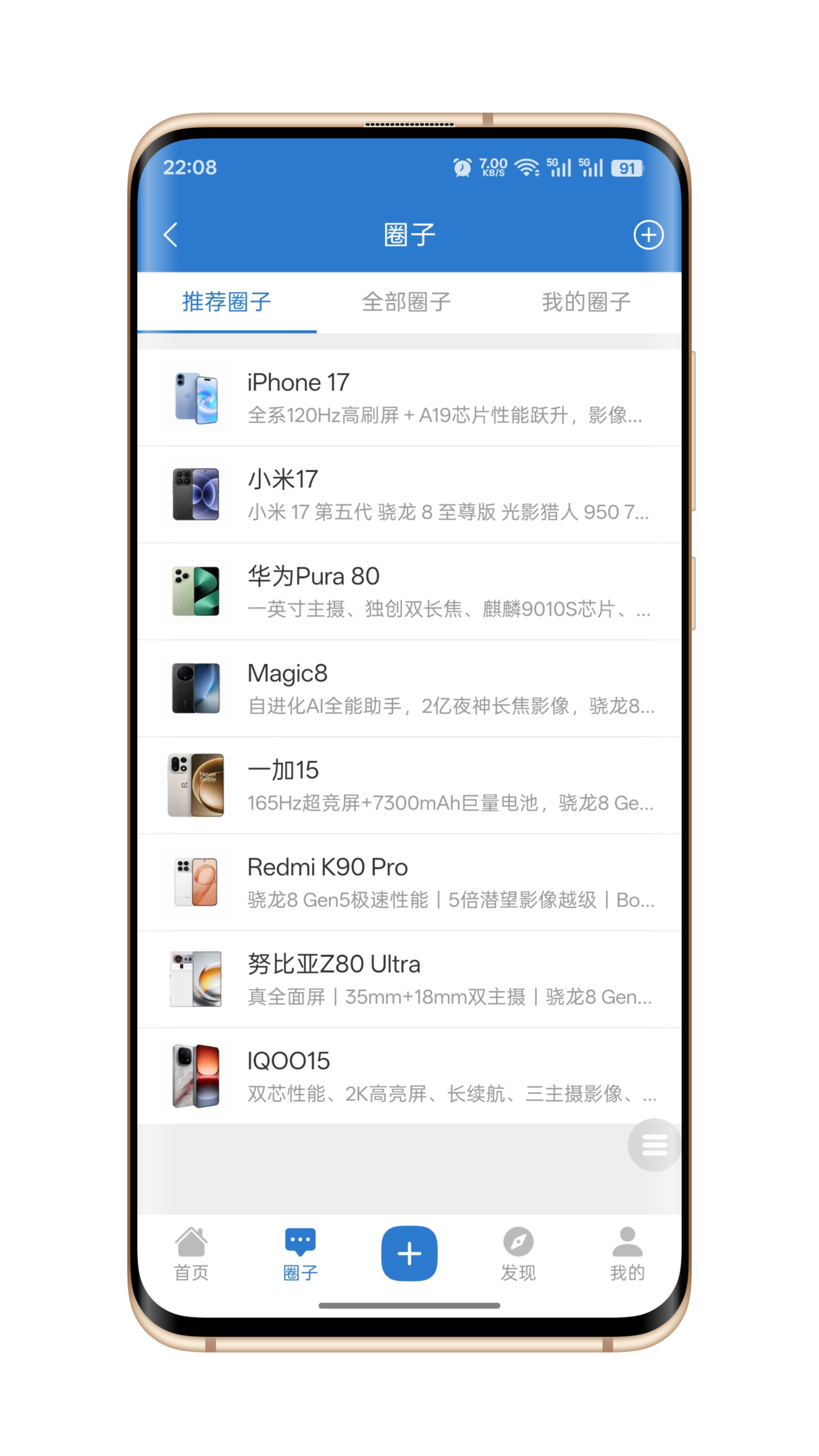The width and height of the screenshot is (819, 1456).
Task: Switch to the 全部圈子 tab
Action: point(406,302)
